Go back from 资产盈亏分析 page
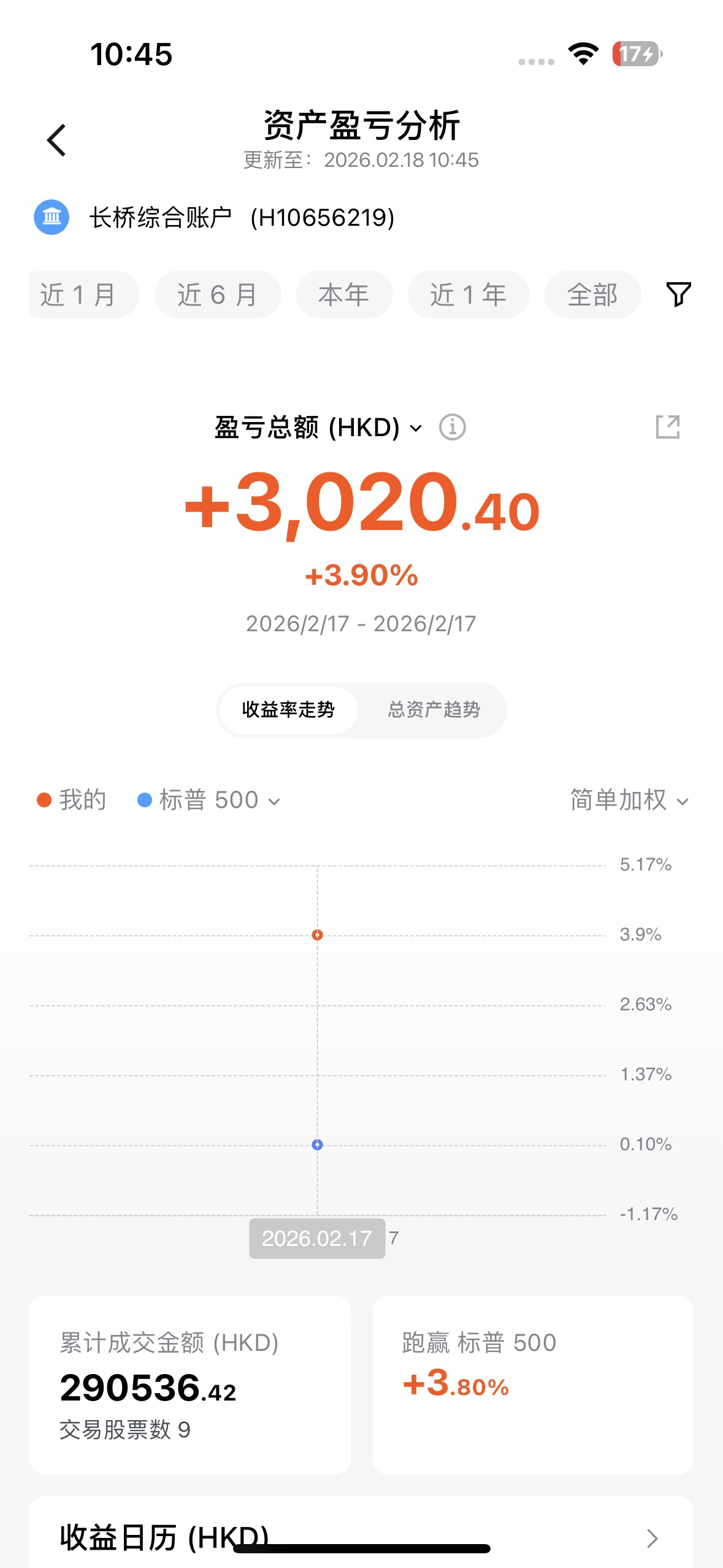Image resolution: width=723 pixels, height=1568 pixels. [x=56, y=140]
